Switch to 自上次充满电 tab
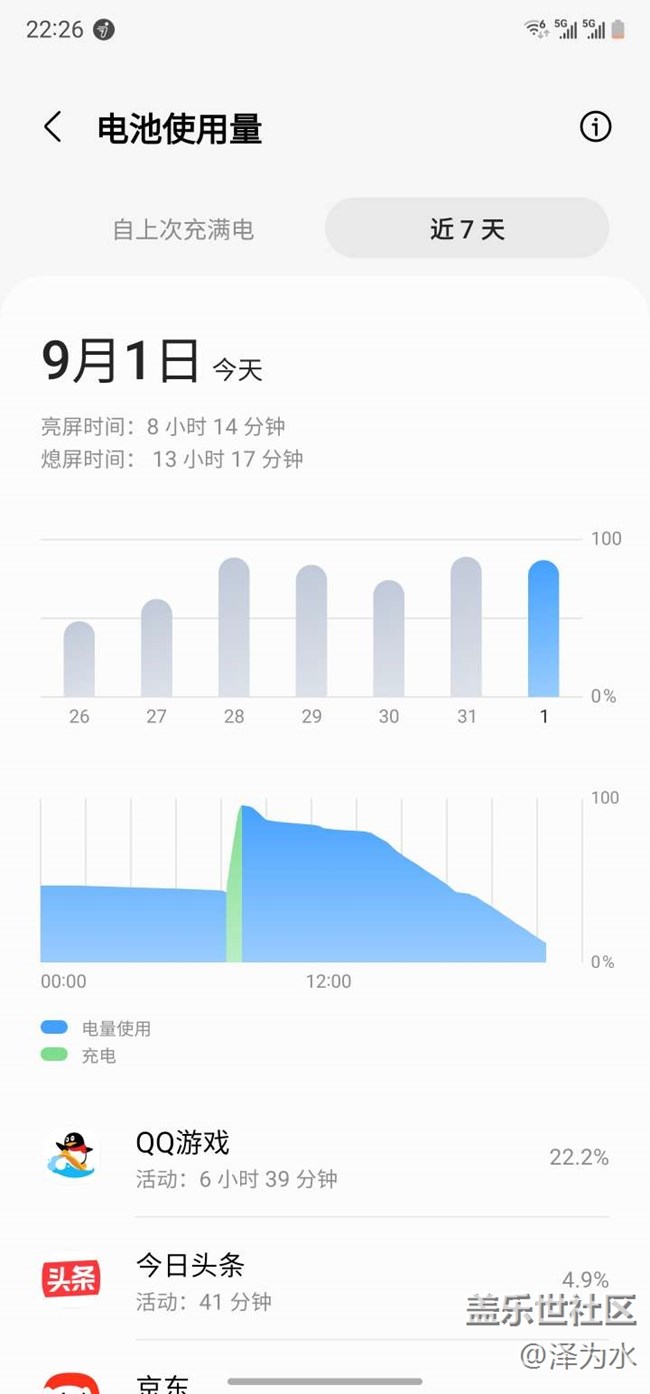The width and height of the screenshot is (650, 1394). point(183,229)
